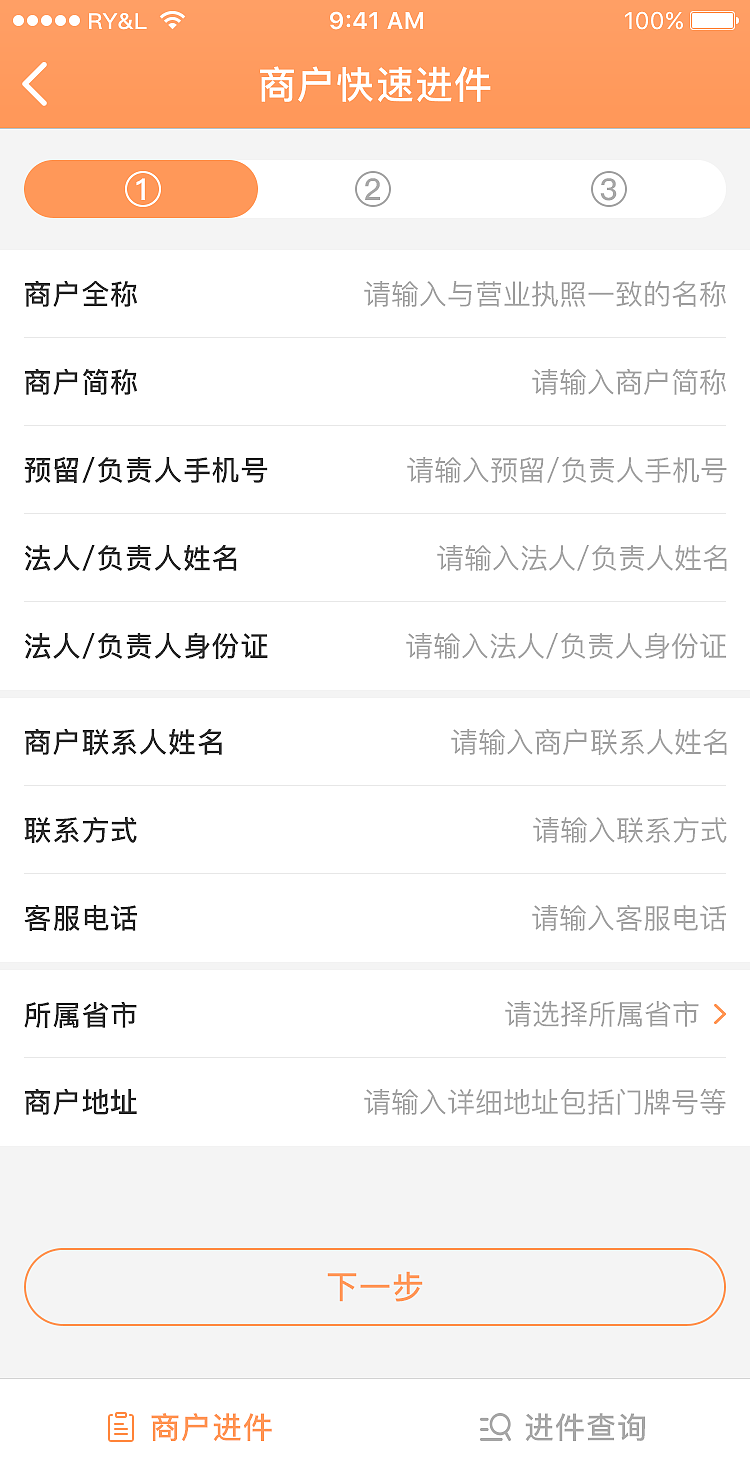The width and height of the screenshot is (750, 1476).
Task: Open the 所属省市 province selector chevron
Action: [x=719, y=1014]
